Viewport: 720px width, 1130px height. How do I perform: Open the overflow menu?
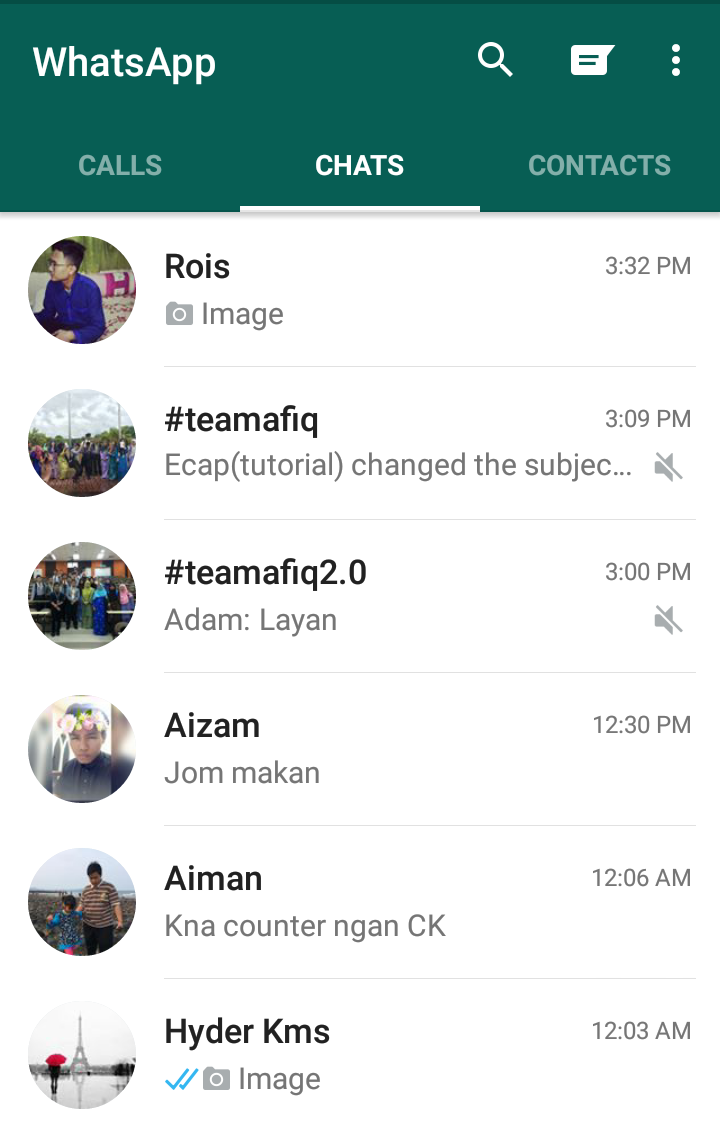(x=676, y=61)
